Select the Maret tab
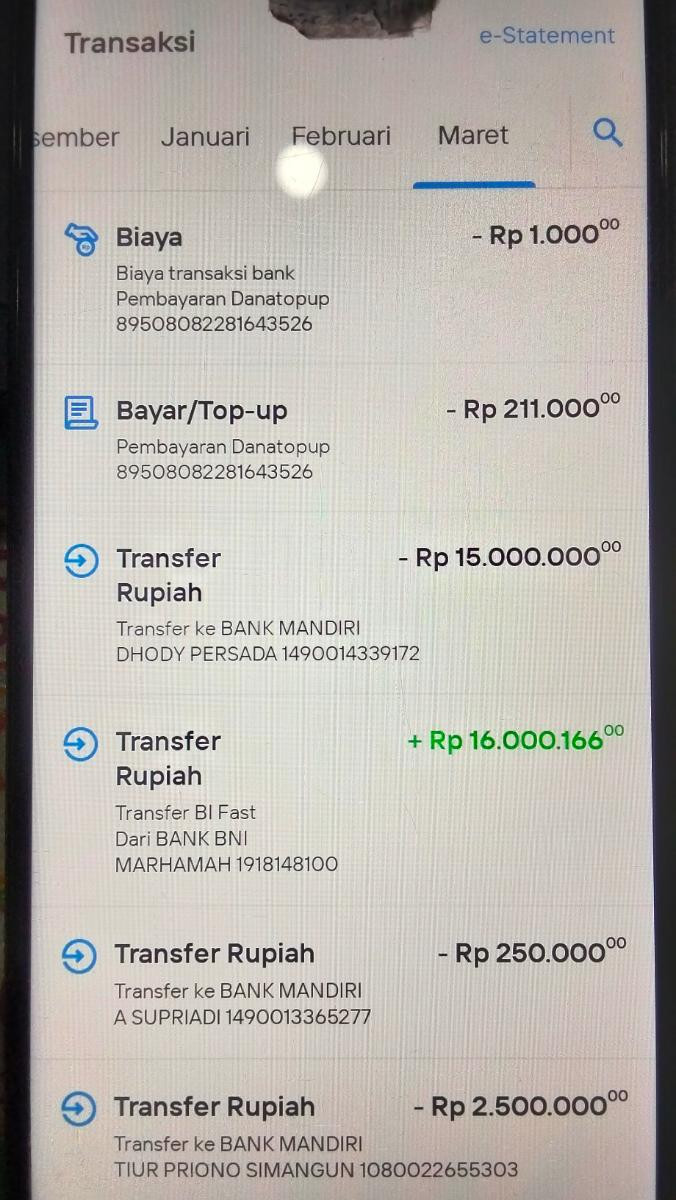Screen dimensions: 676x1200 coord(473,136)
